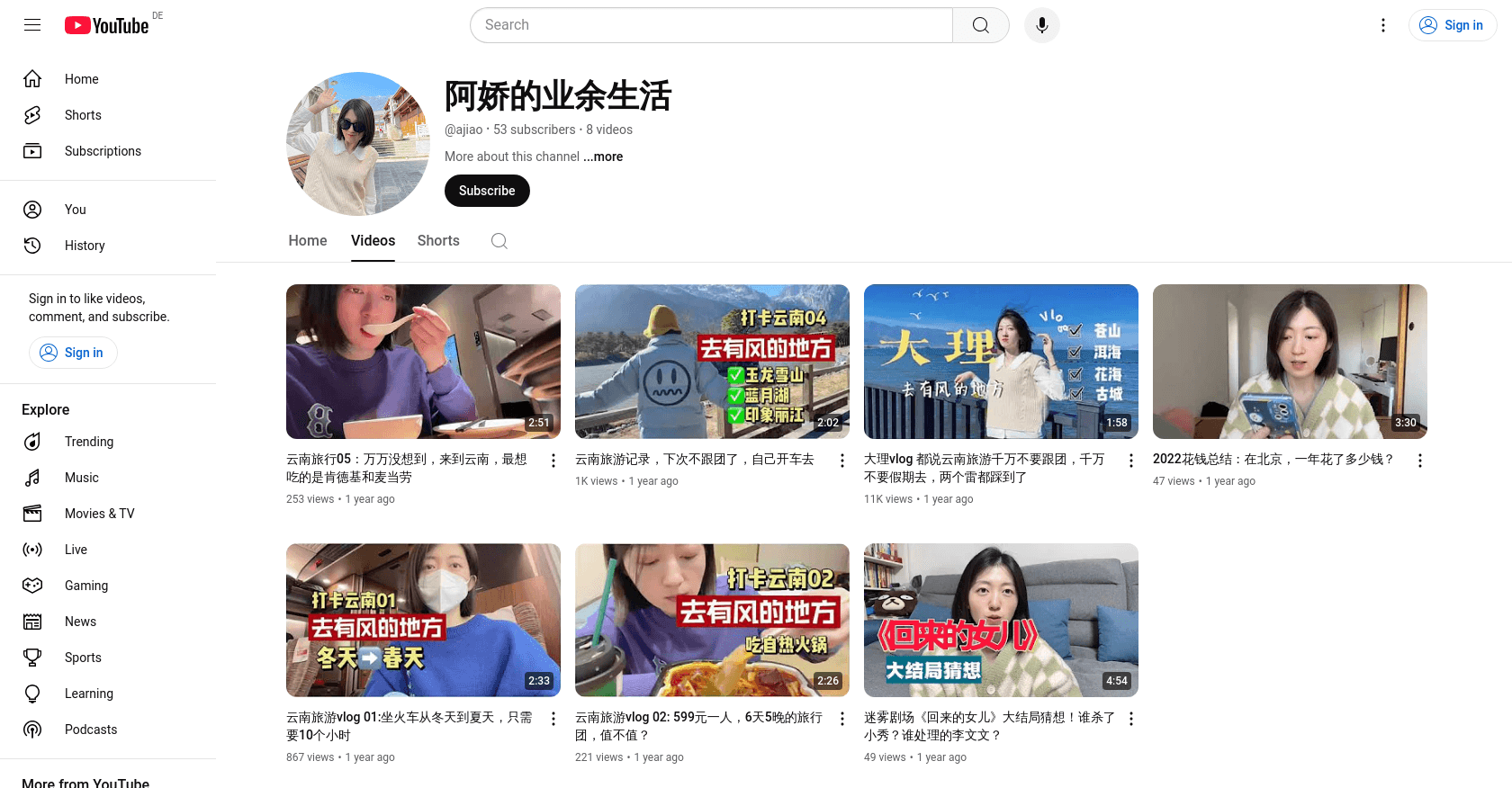The height and width of the screenshot is (788, 1512).
Task: Switch to the channel Home tab
Action: pos(308,241)
